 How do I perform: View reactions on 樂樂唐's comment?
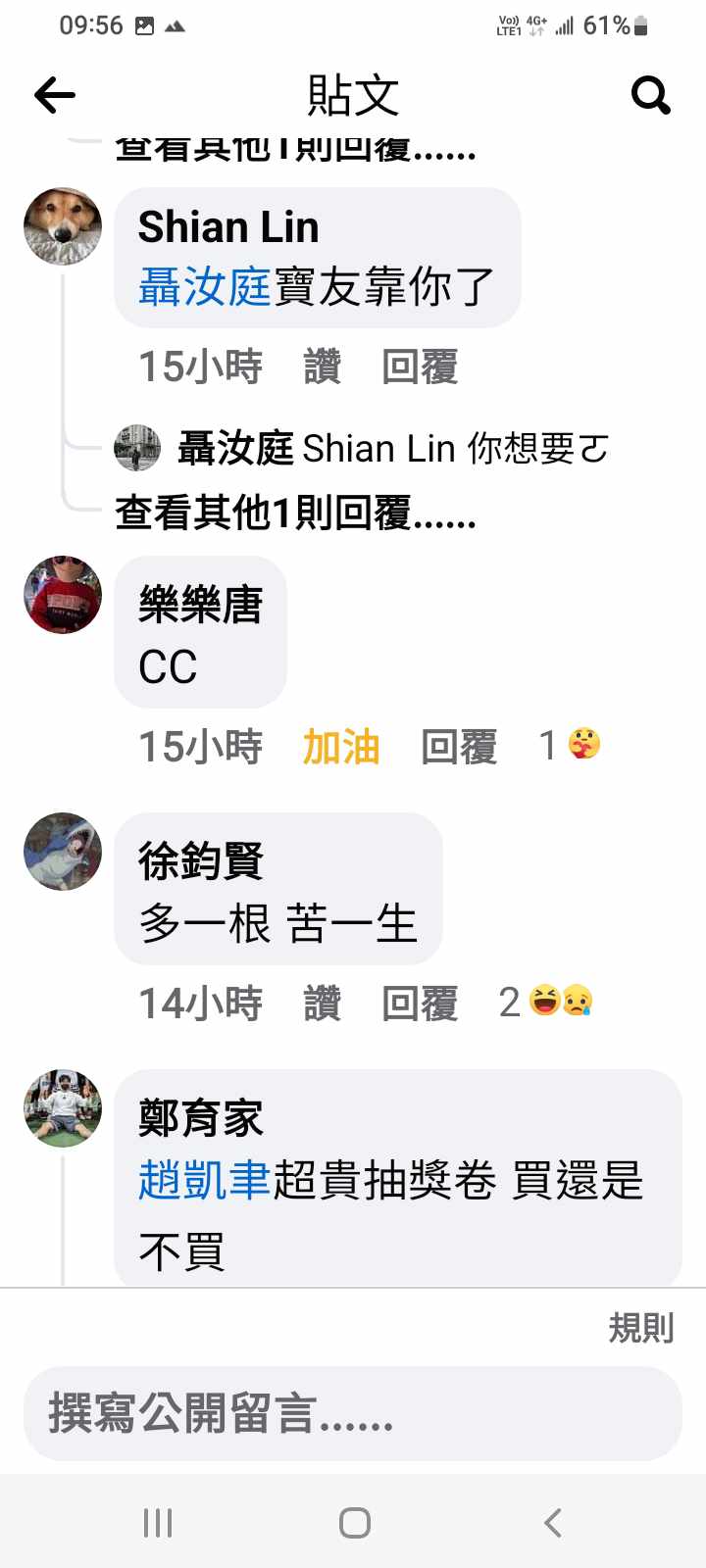pyautogui.click(x=571, y=746)
